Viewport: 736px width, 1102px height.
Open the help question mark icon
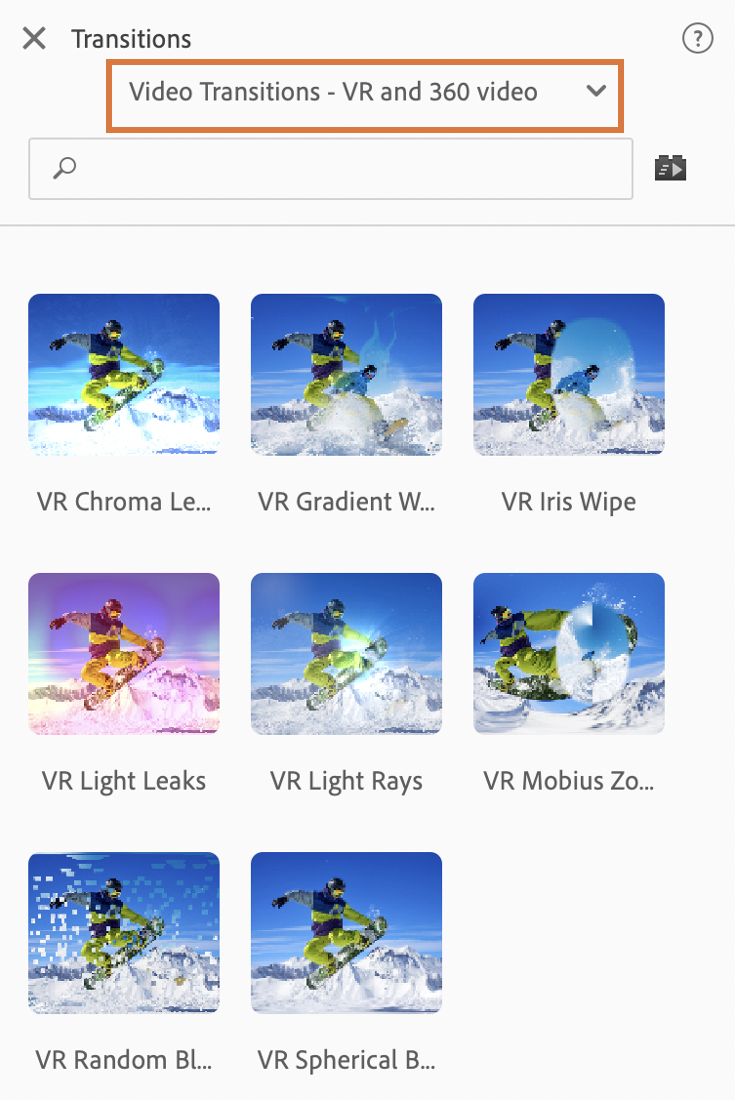[697, 39]
